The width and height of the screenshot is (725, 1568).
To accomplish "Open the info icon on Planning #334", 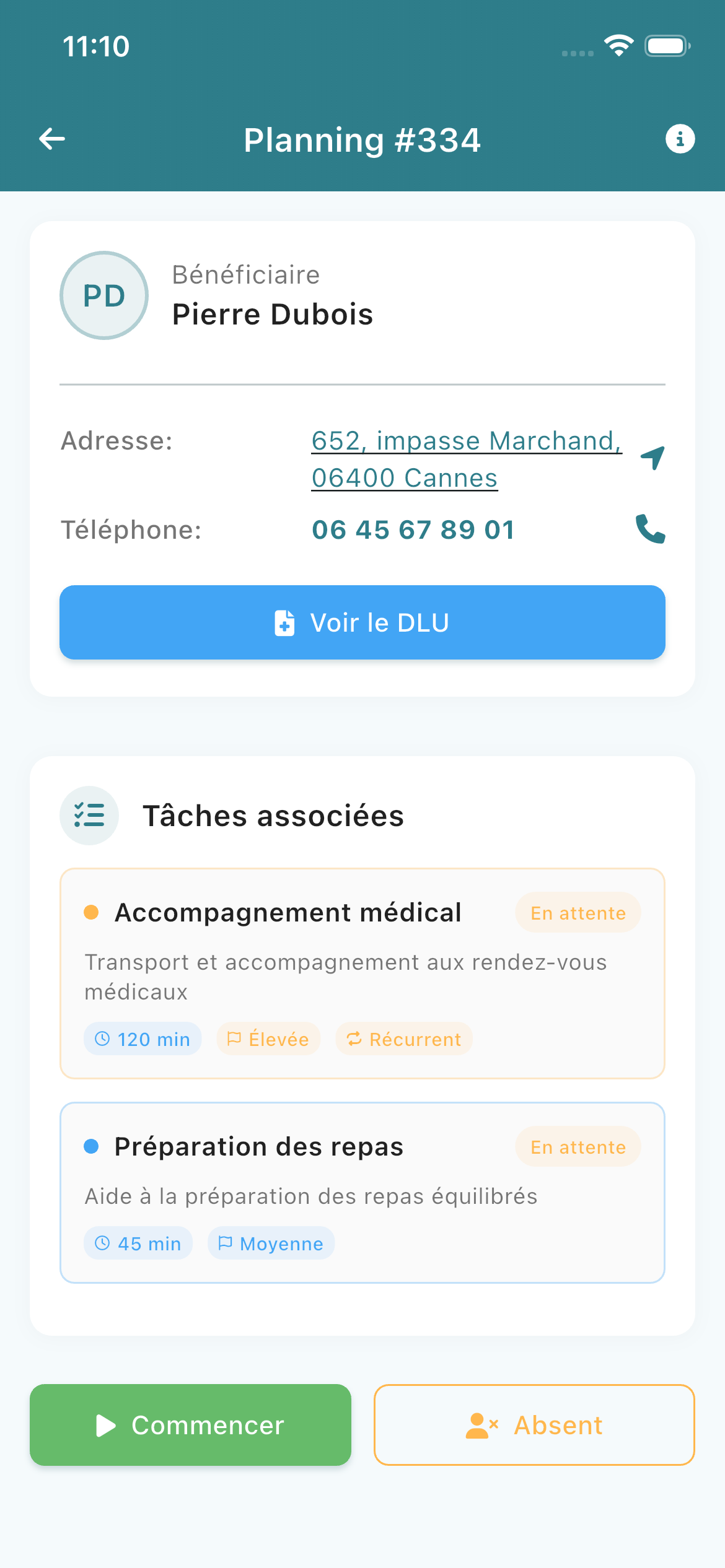I will [680, 139].
